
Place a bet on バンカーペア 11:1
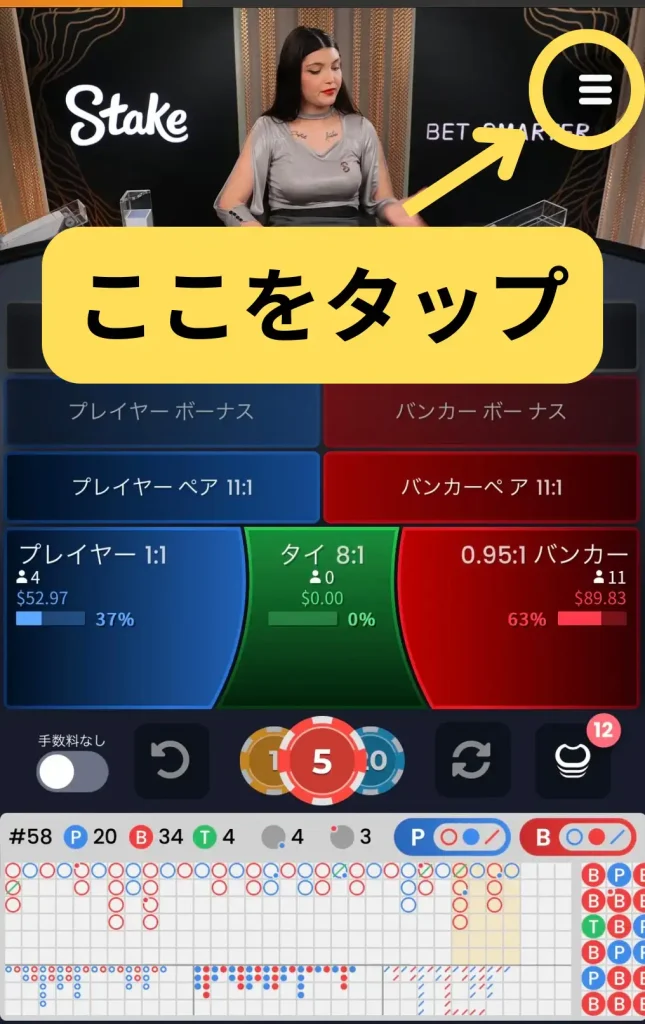pyautogui.click(x=481, y=487)
